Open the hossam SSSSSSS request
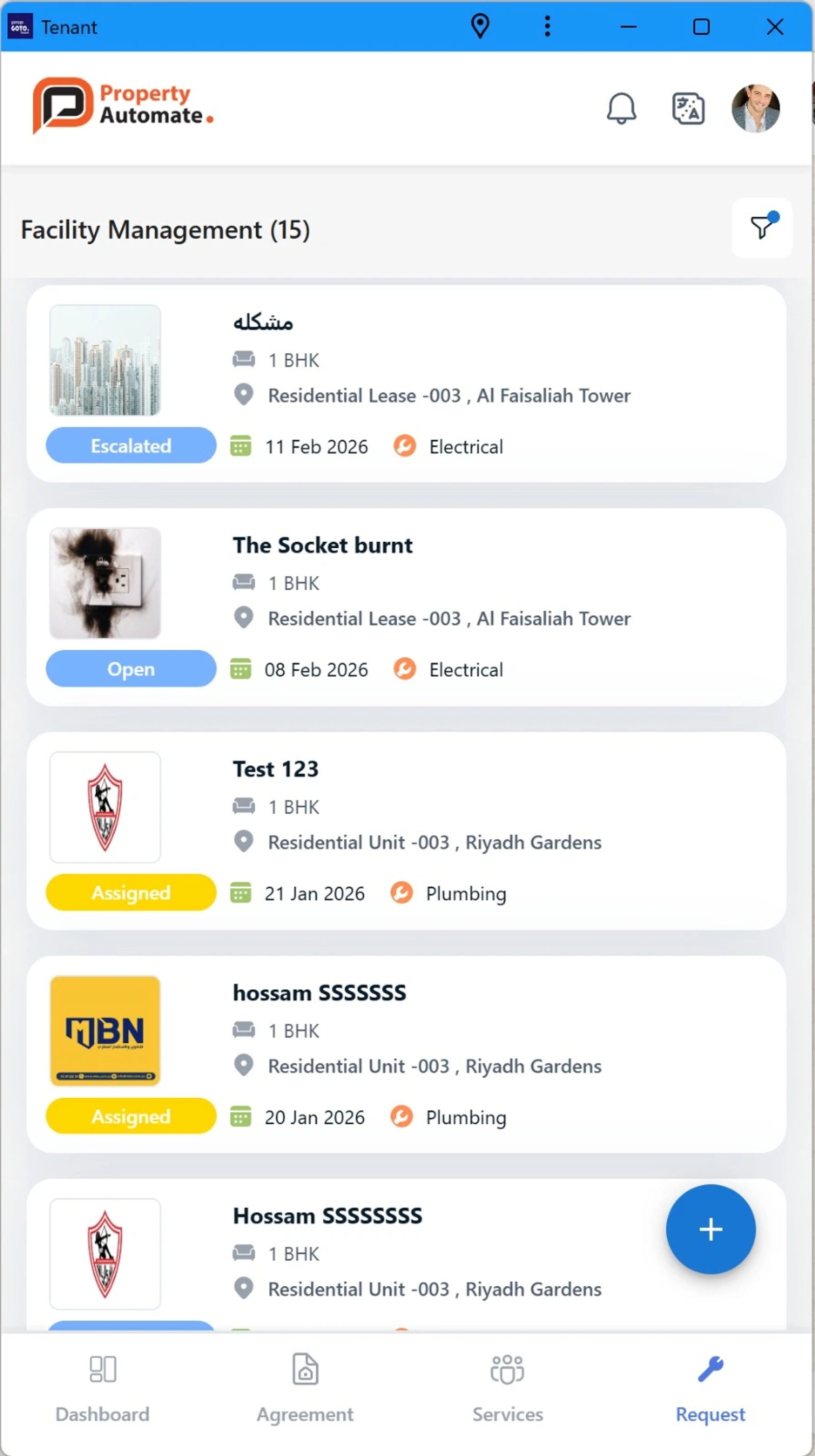 tap(405, 1054)
